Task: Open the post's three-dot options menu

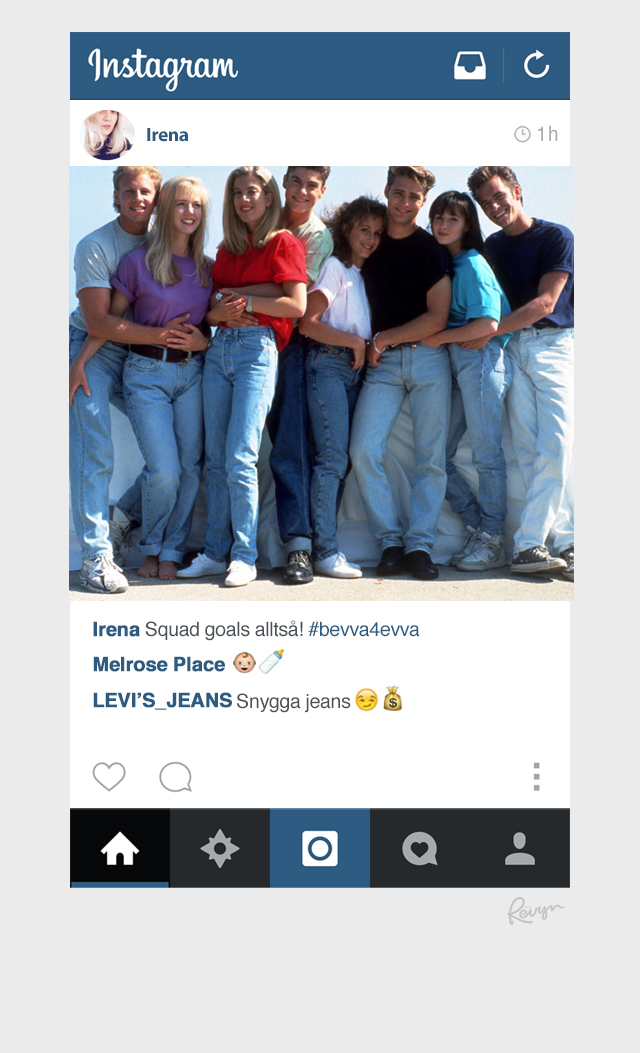Action: pos(536,777)
